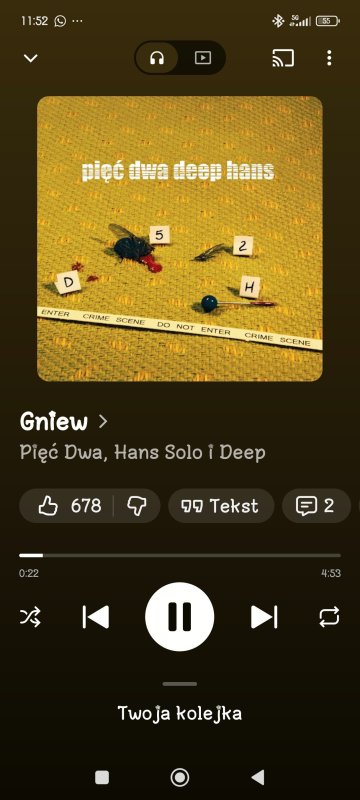Like the song with thumbs up

point(69,506)
